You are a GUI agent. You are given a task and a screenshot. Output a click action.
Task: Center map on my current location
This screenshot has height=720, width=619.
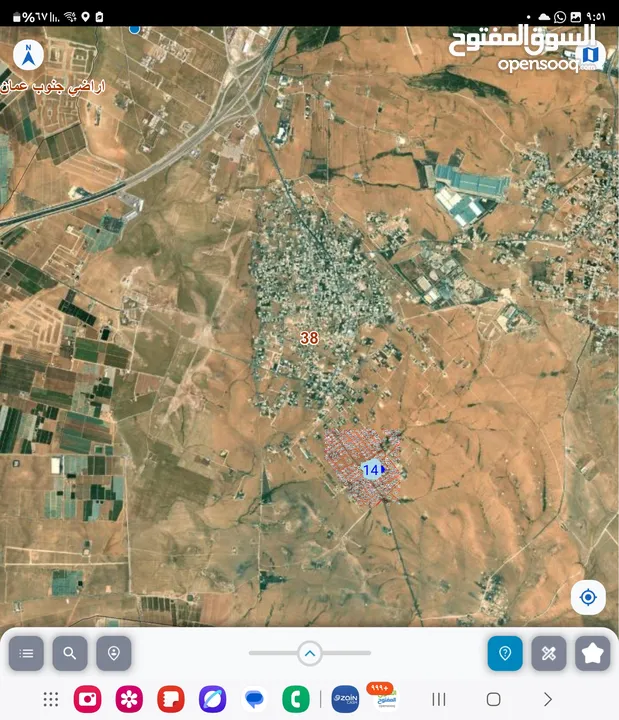(588, 597)
